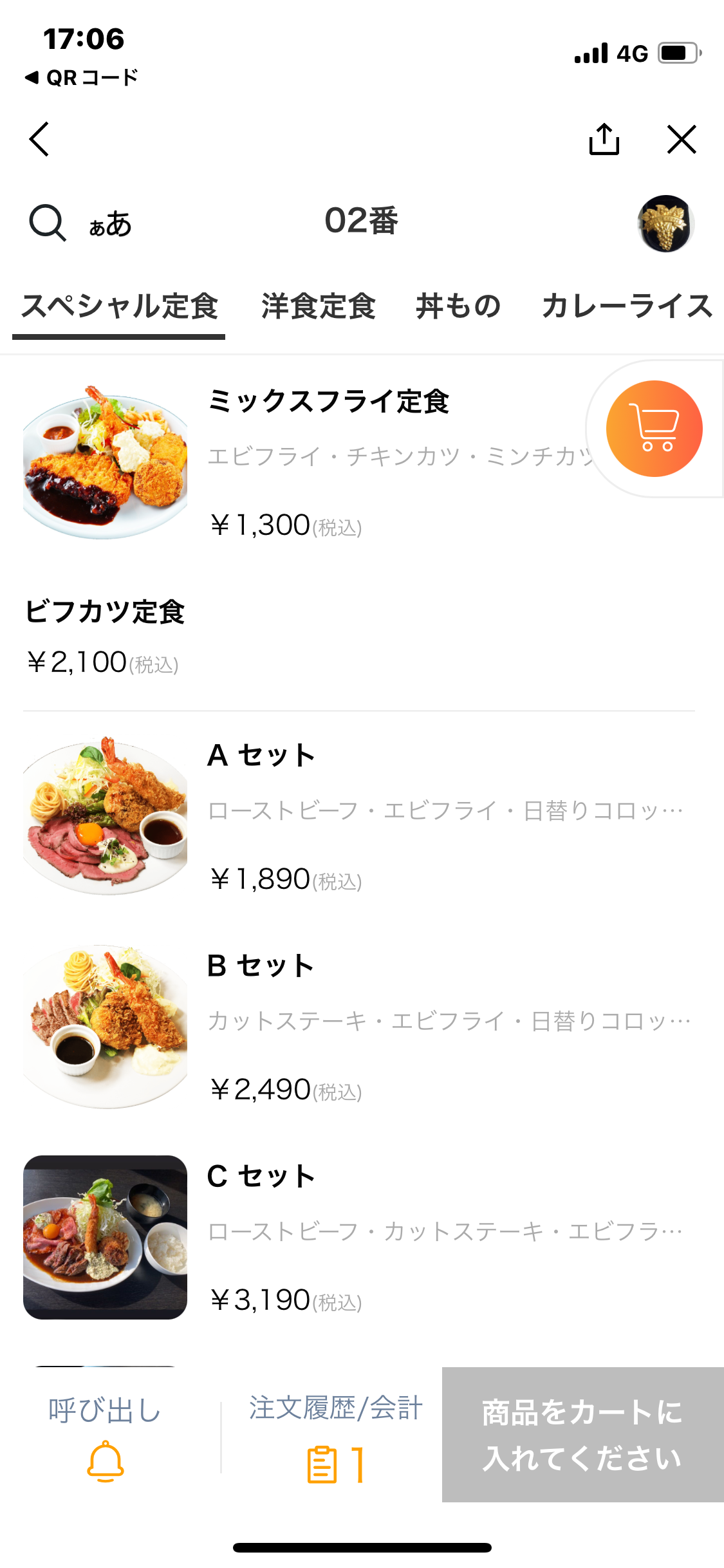The width and height of the screenshot is (724, 1568).
Task: View the B セット details
Action: pyautogui.click(x=261, y=966)
